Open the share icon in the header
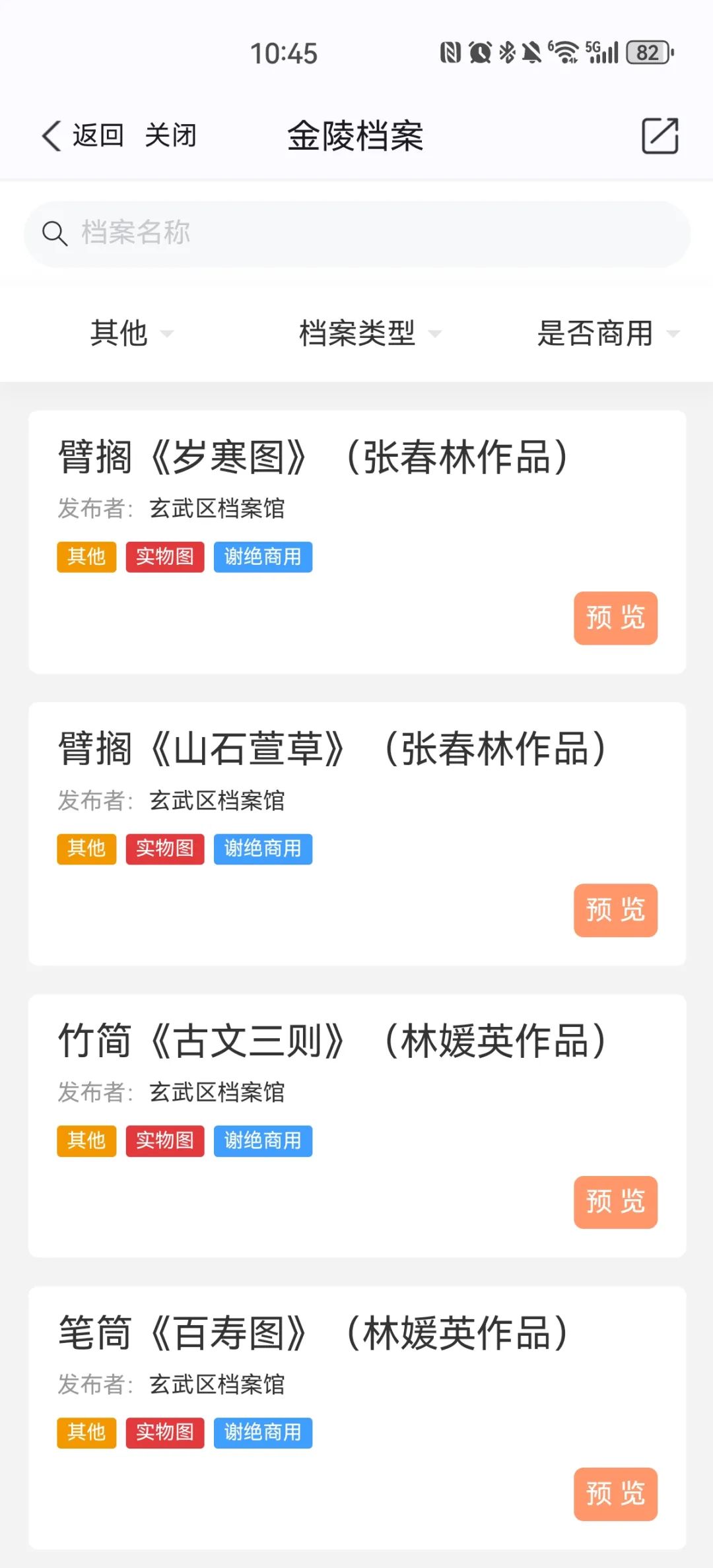The image size is (713, 1568). 660,136
